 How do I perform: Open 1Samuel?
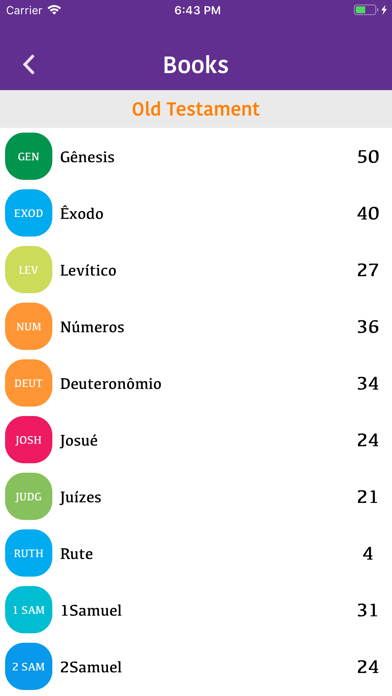click(x=196, y=610)
